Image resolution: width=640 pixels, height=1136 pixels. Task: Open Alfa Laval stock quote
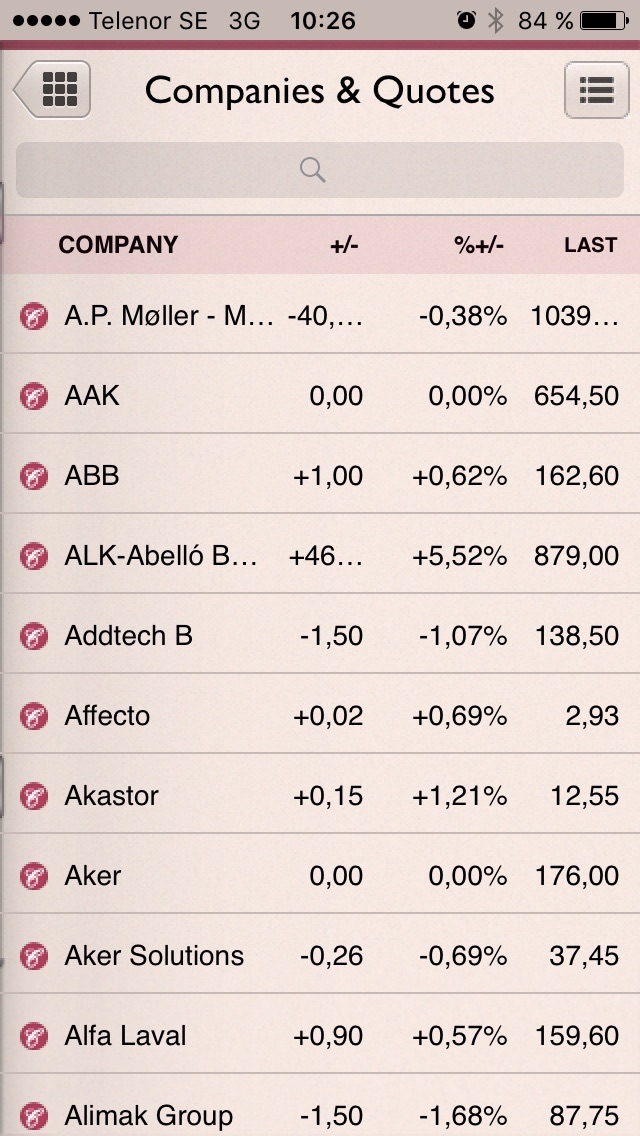pyautogui.click(x=320, y=1035)
